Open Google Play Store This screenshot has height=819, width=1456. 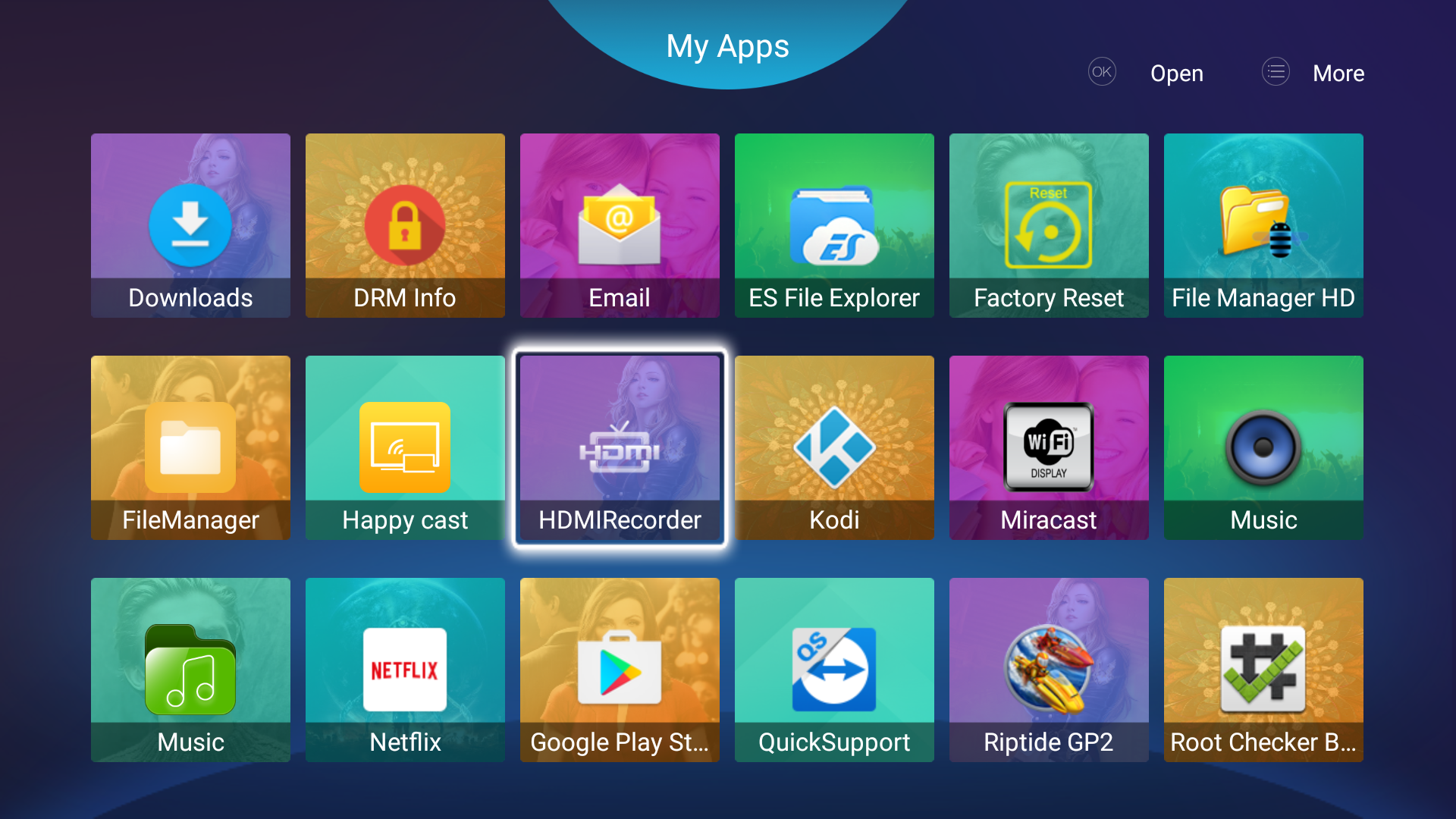[x=620, y=670]
